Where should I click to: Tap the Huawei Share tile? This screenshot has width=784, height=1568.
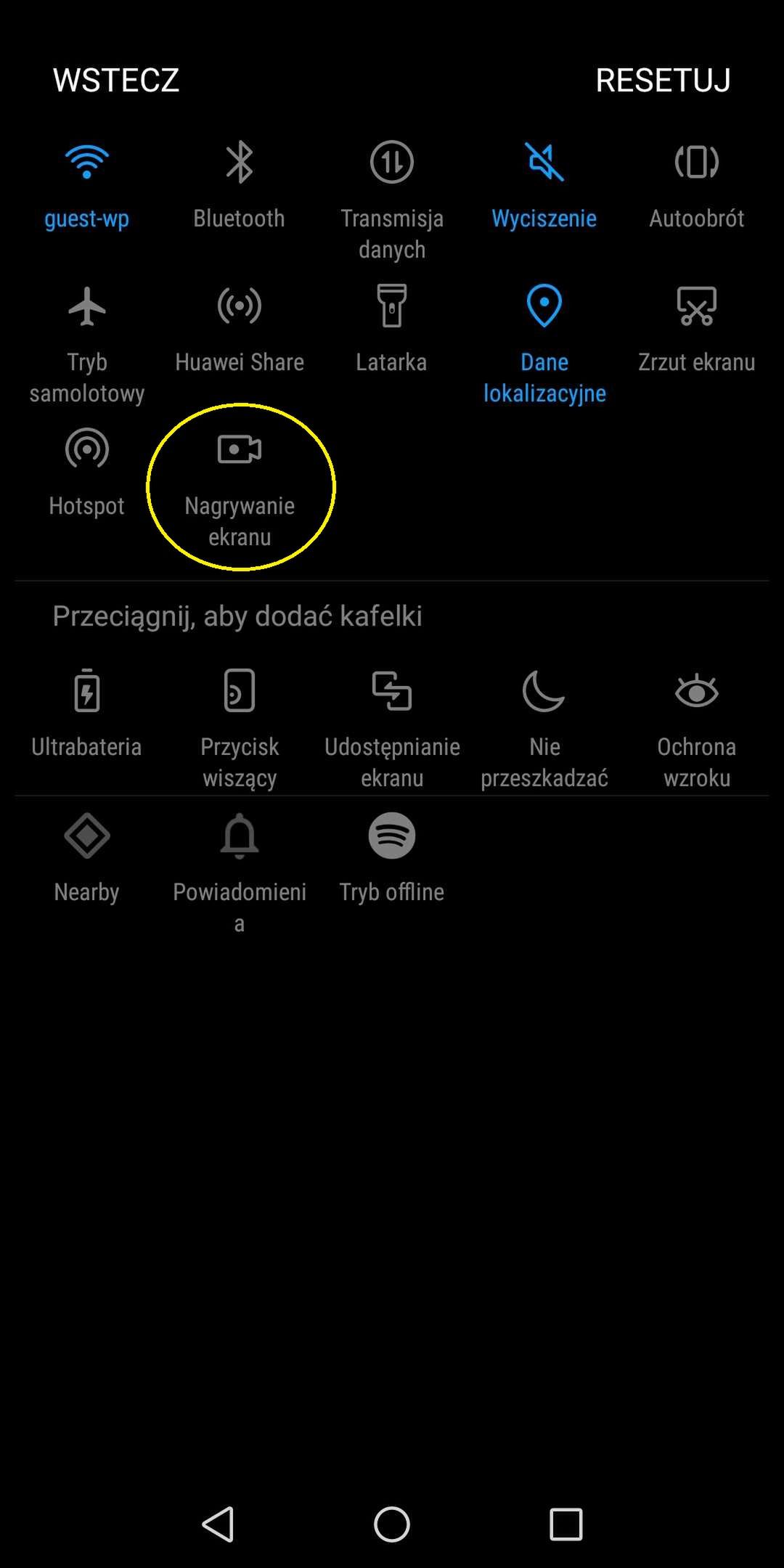pyautogui.click(x=240, y=331)
